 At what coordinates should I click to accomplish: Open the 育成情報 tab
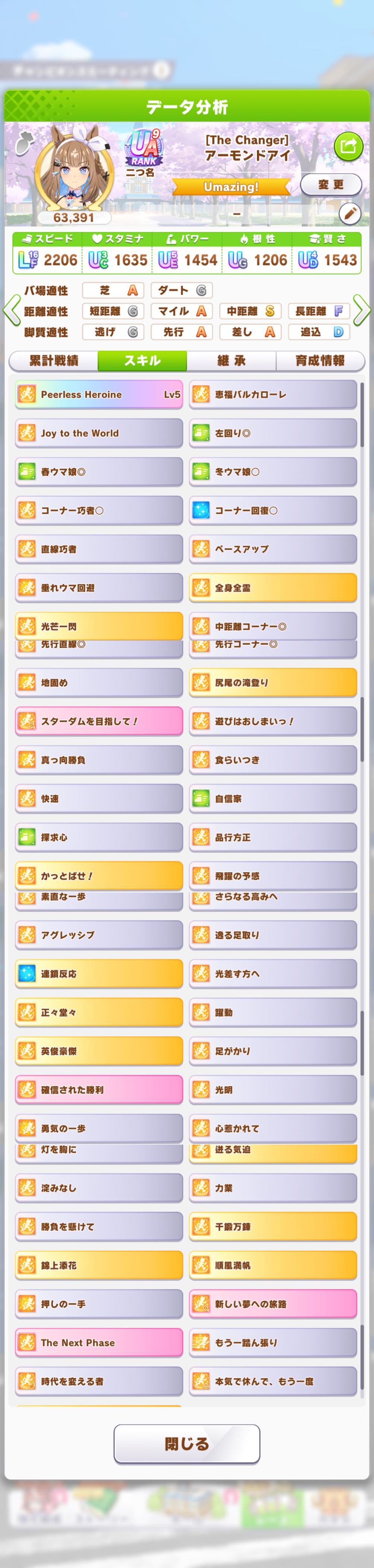pyautogui.click(x=320, y=360)
